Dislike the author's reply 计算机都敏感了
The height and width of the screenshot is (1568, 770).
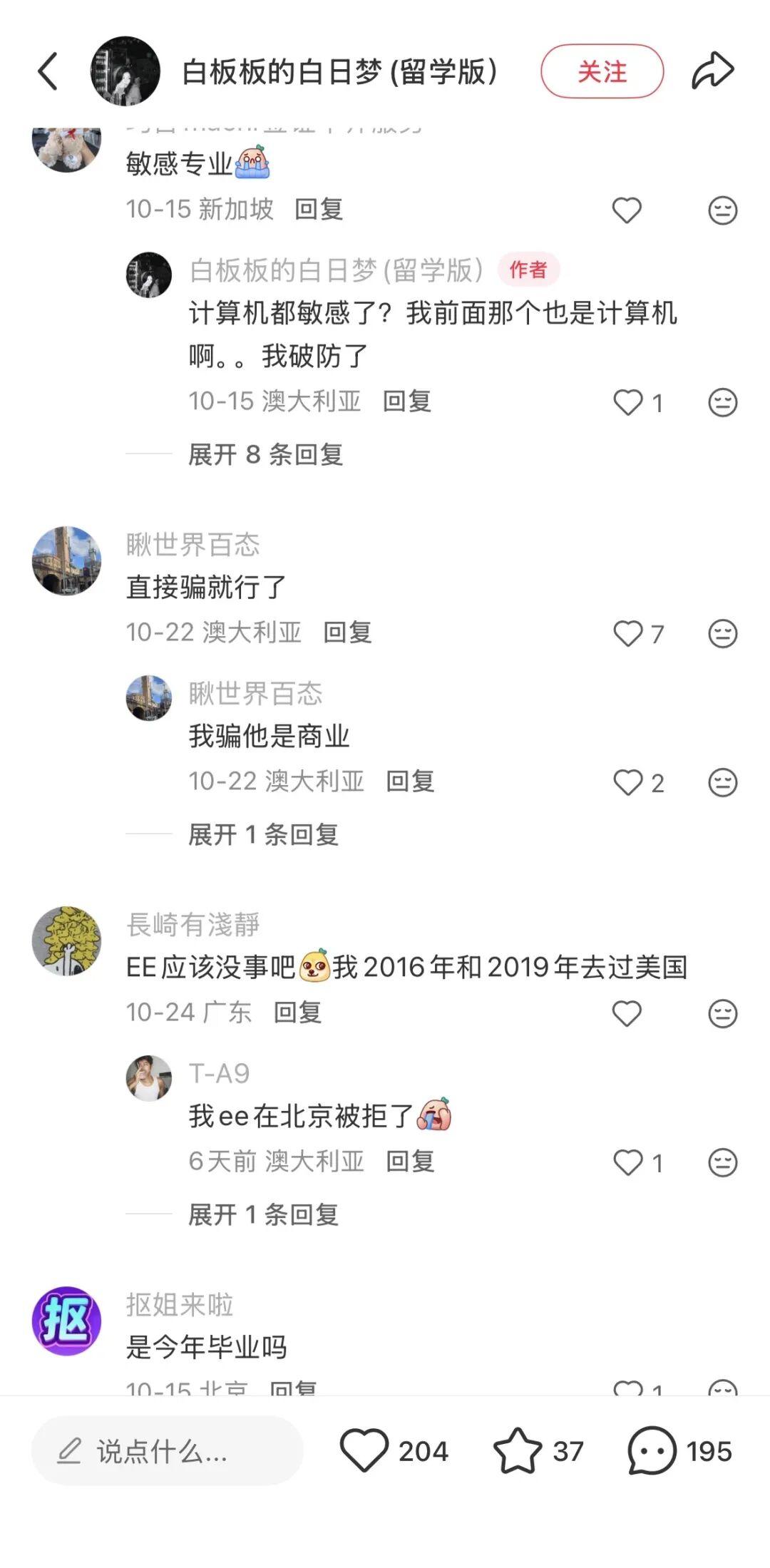pos(722,403)
